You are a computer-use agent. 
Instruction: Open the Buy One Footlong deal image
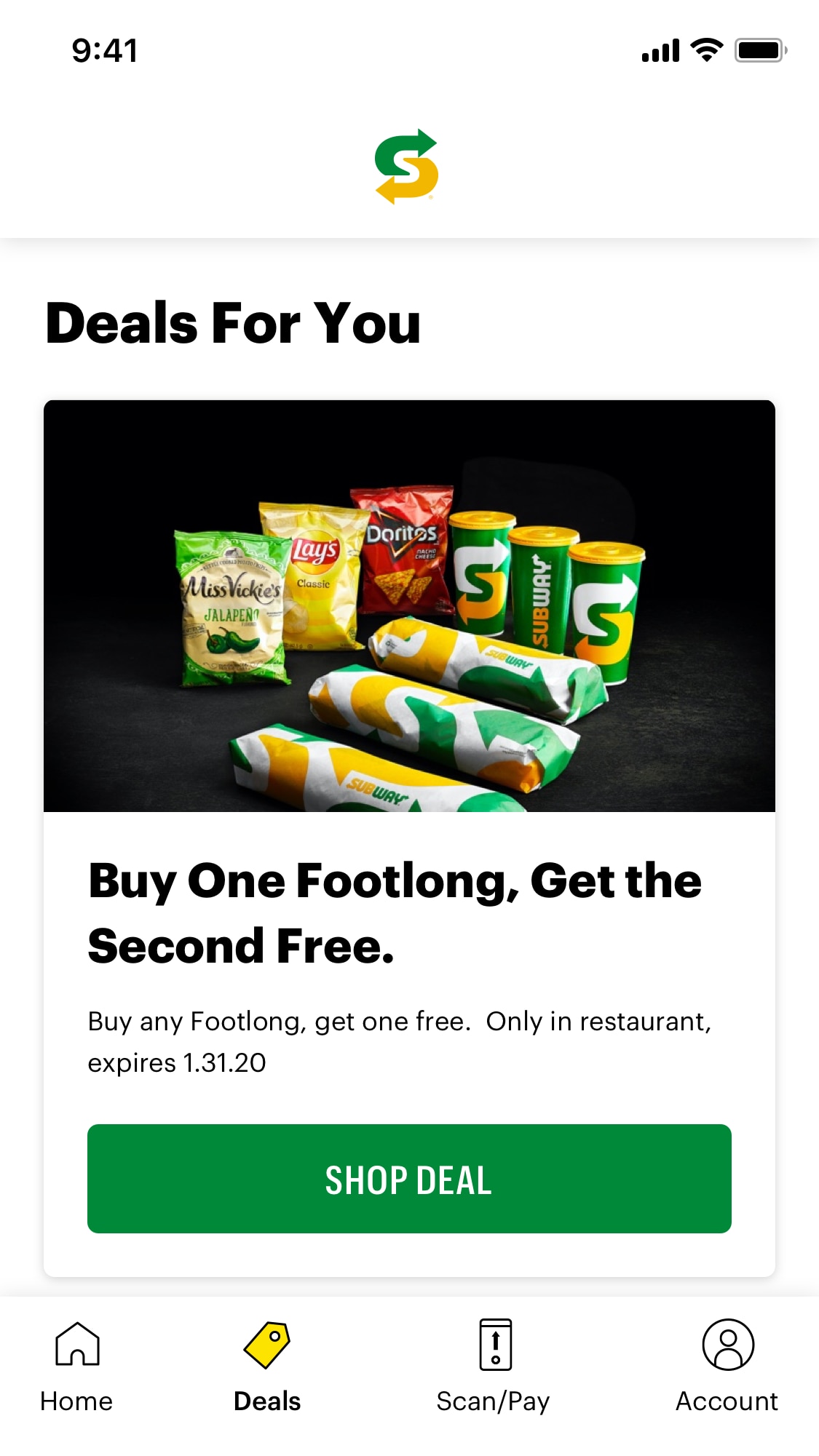pyautogui.click(x=409, y=605)
